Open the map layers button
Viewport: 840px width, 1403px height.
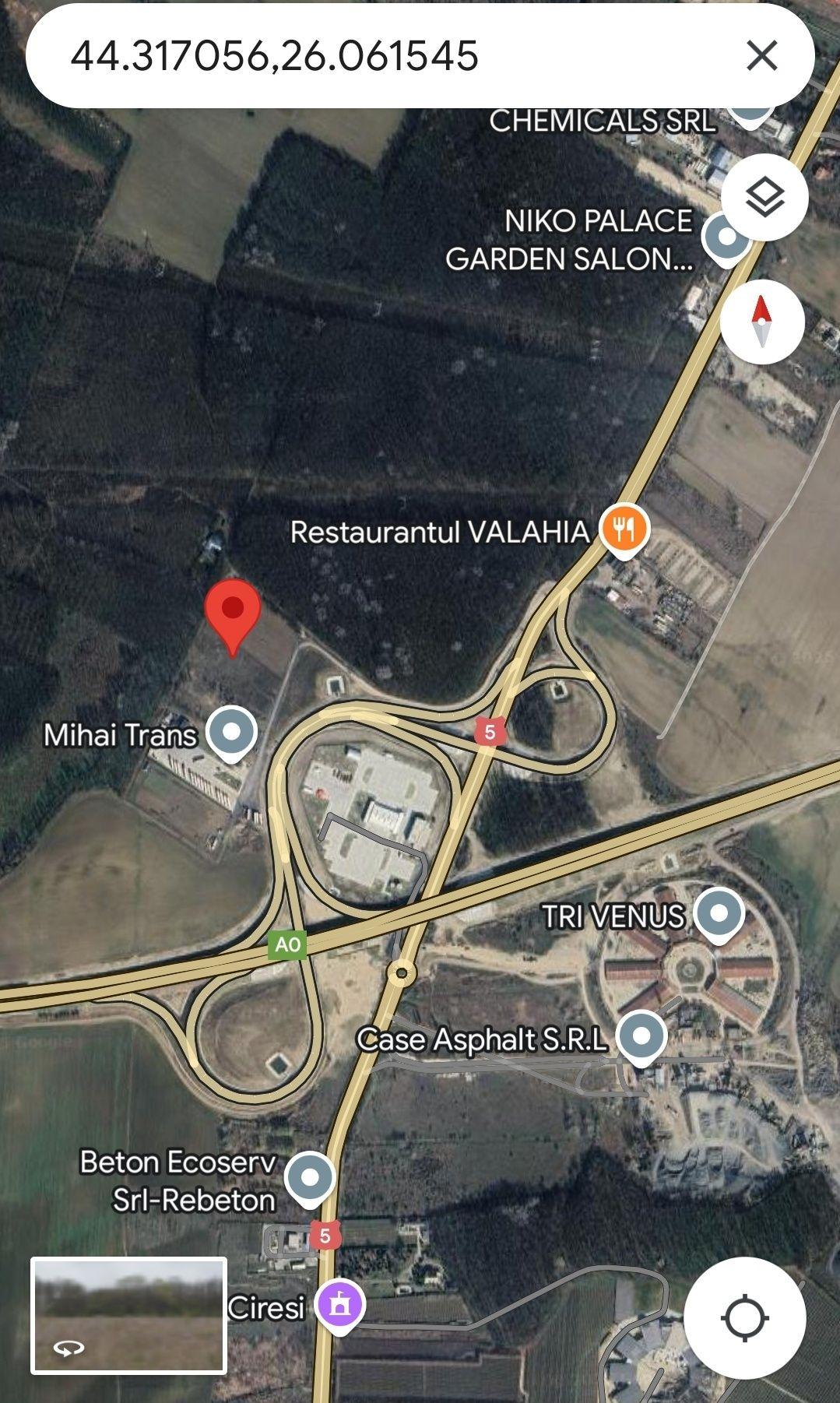coord(764,197)
